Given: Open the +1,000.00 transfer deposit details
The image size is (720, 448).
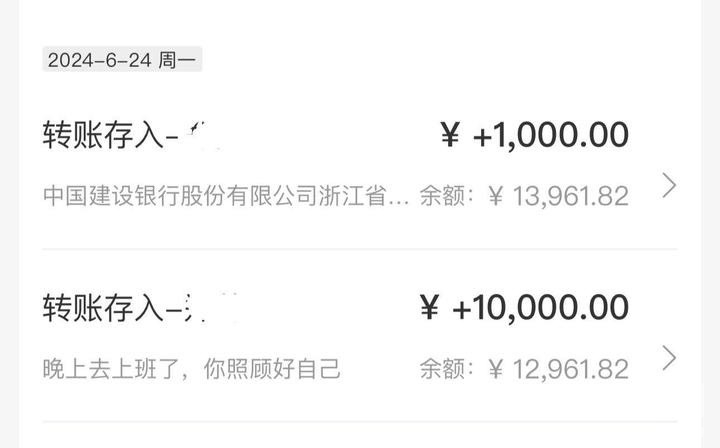Looking at the screenshot, I should click(669, 185).
